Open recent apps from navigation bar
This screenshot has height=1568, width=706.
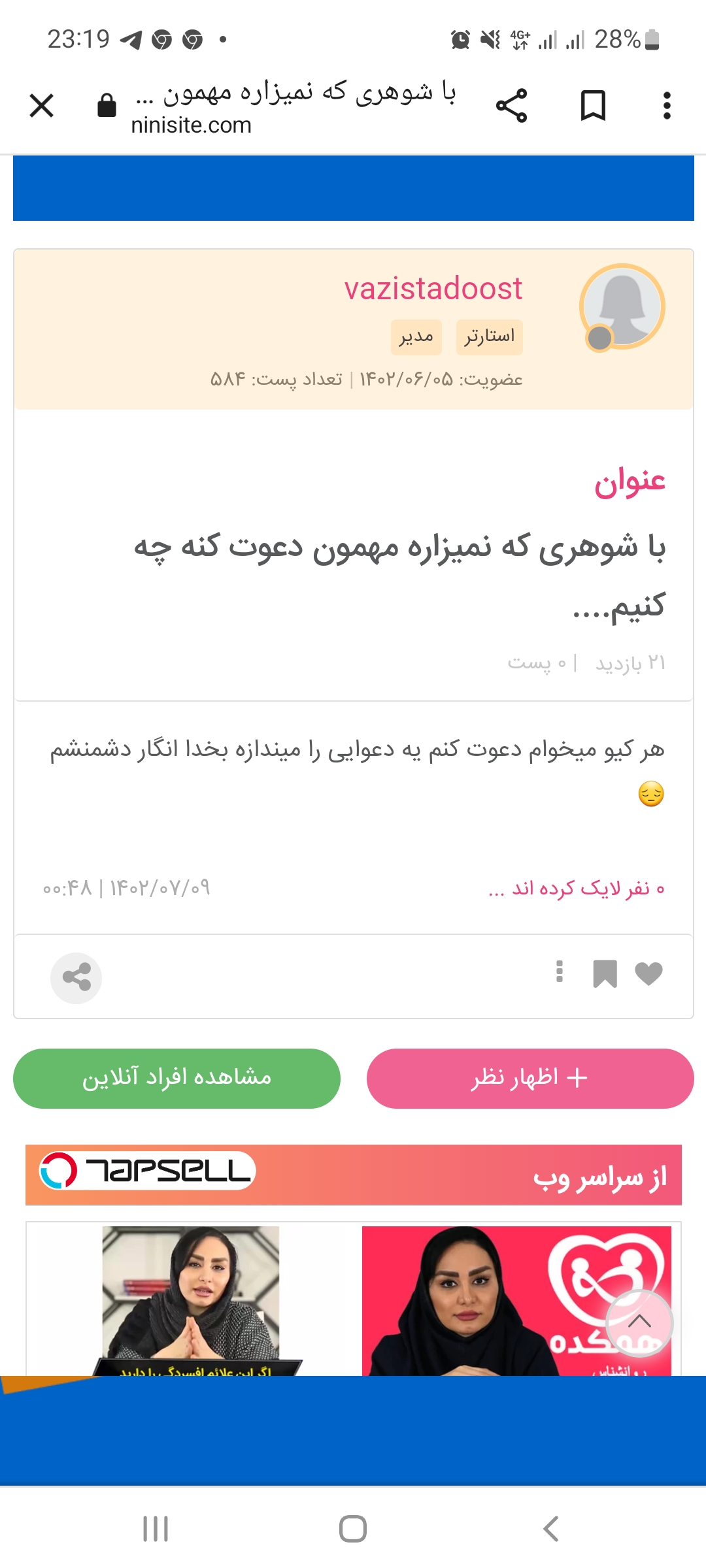[156, 1529]
